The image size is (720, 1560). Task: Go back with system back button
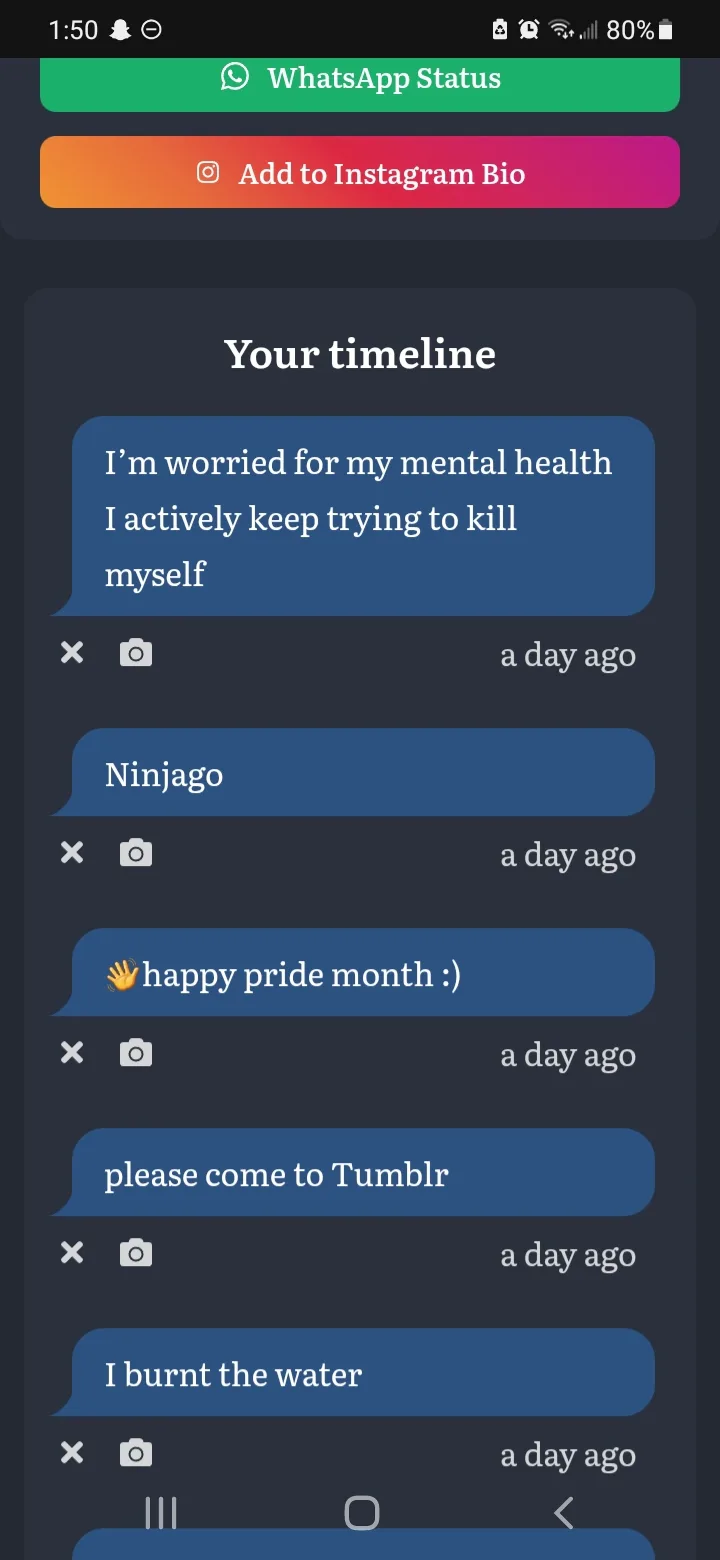[564, 1513]
